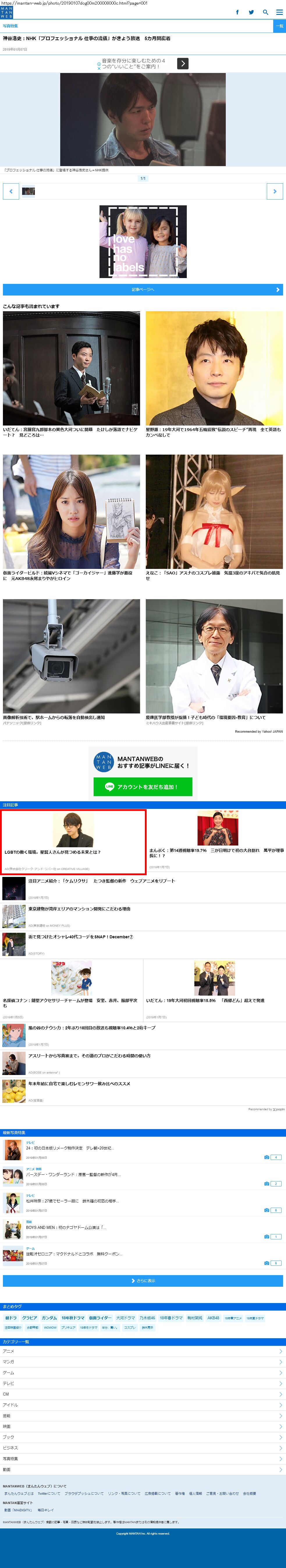The image size is (286, 1568).
Task: Share via the Facebook icon
Action: pyautogui.click(x=237, y=12)
